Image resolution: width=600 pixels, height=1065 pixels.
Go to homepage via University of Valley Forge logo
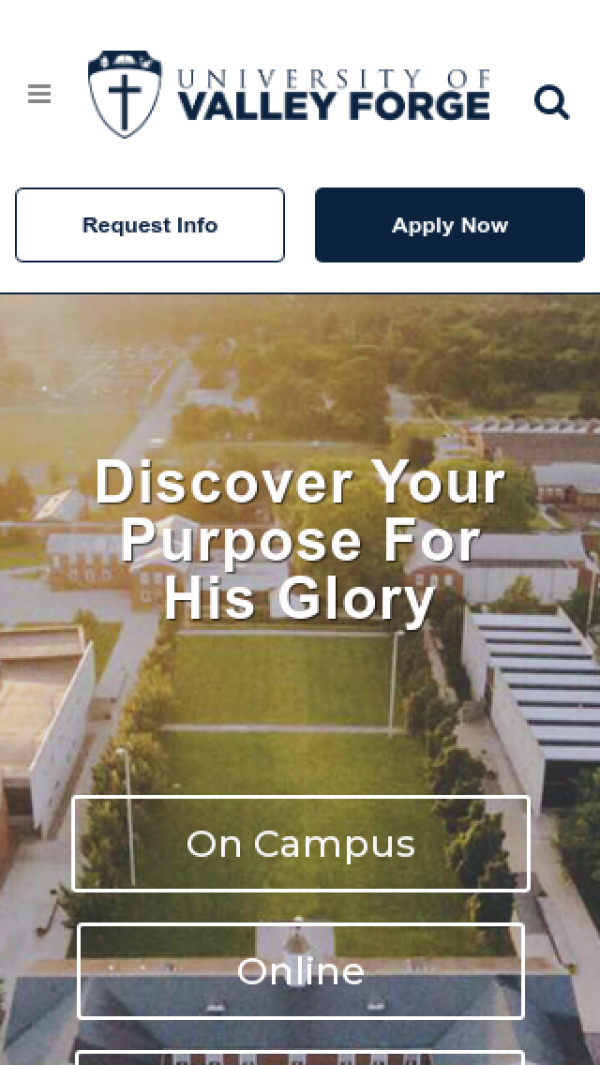tap(289, 96)
